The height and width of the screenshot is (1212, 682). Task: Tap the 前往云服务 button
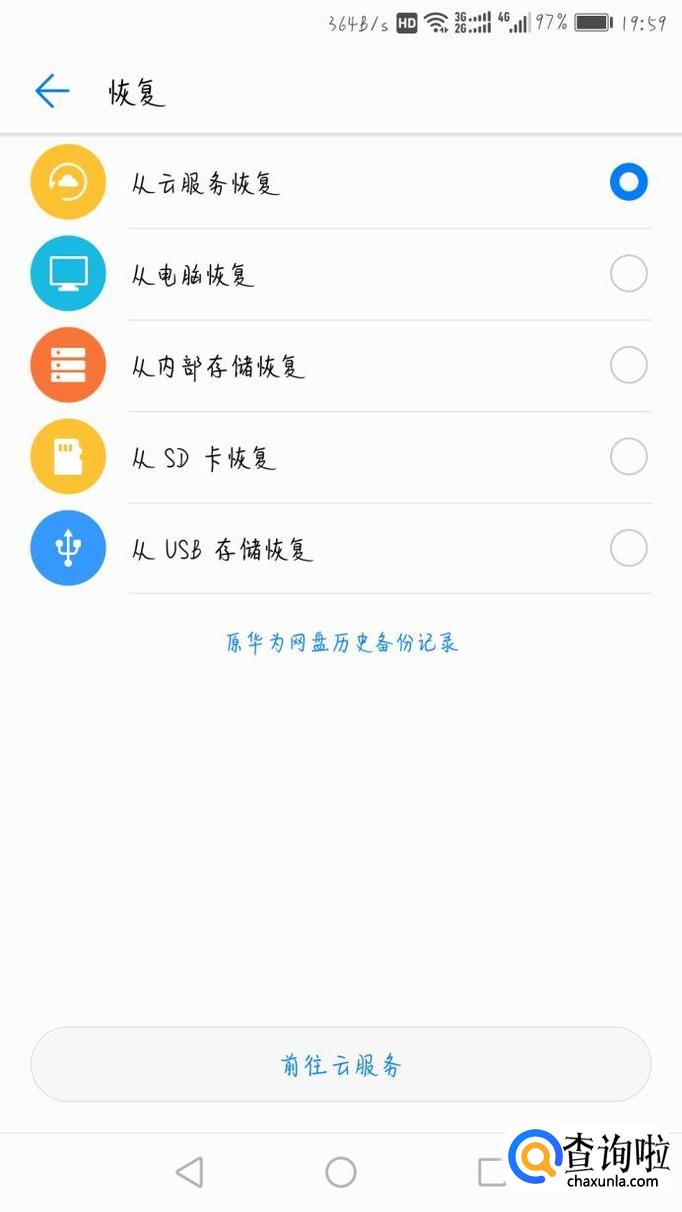click(341, 1064)
